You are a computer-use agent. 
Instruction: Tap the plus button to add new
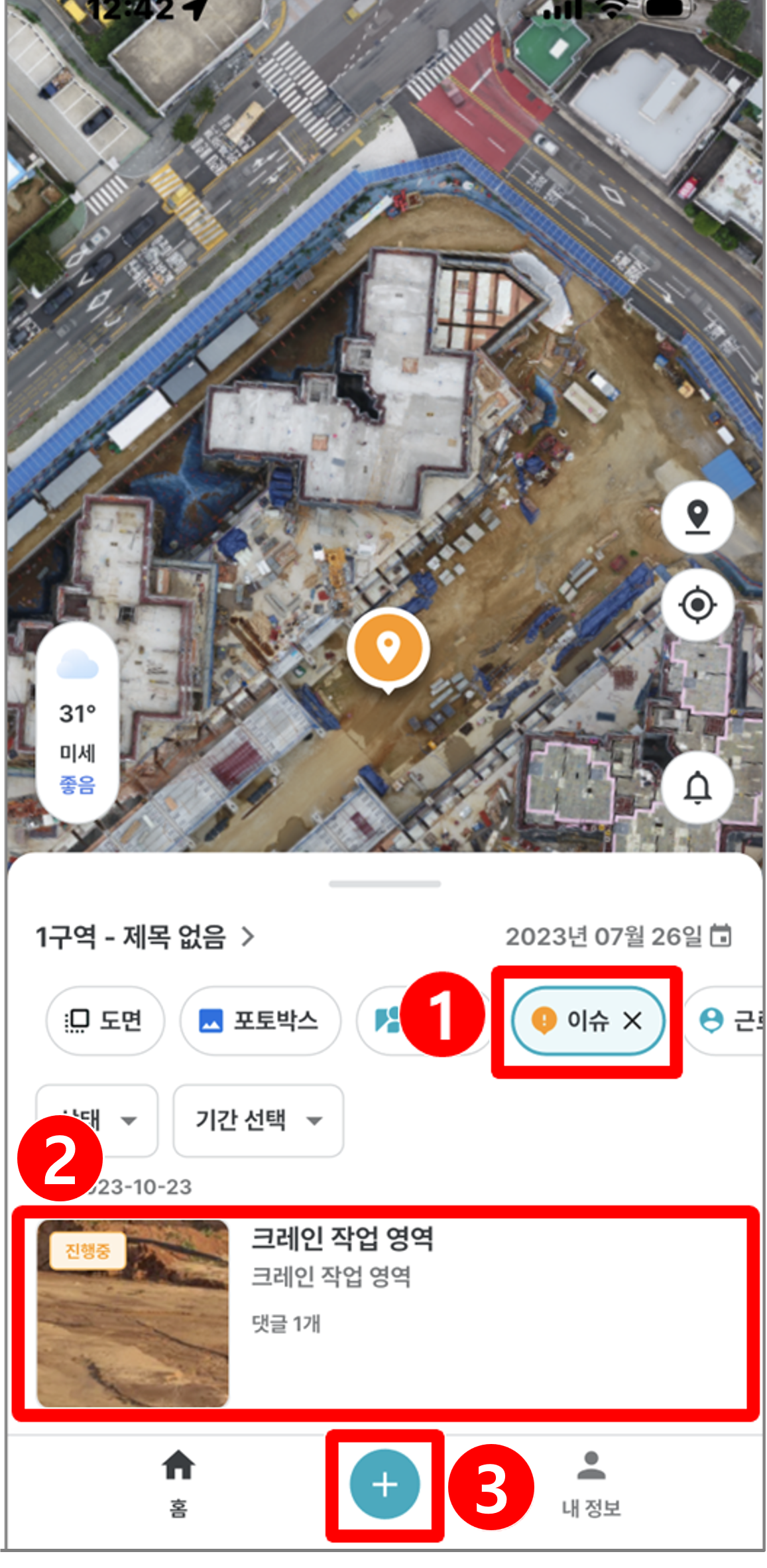coord(384,1484)
